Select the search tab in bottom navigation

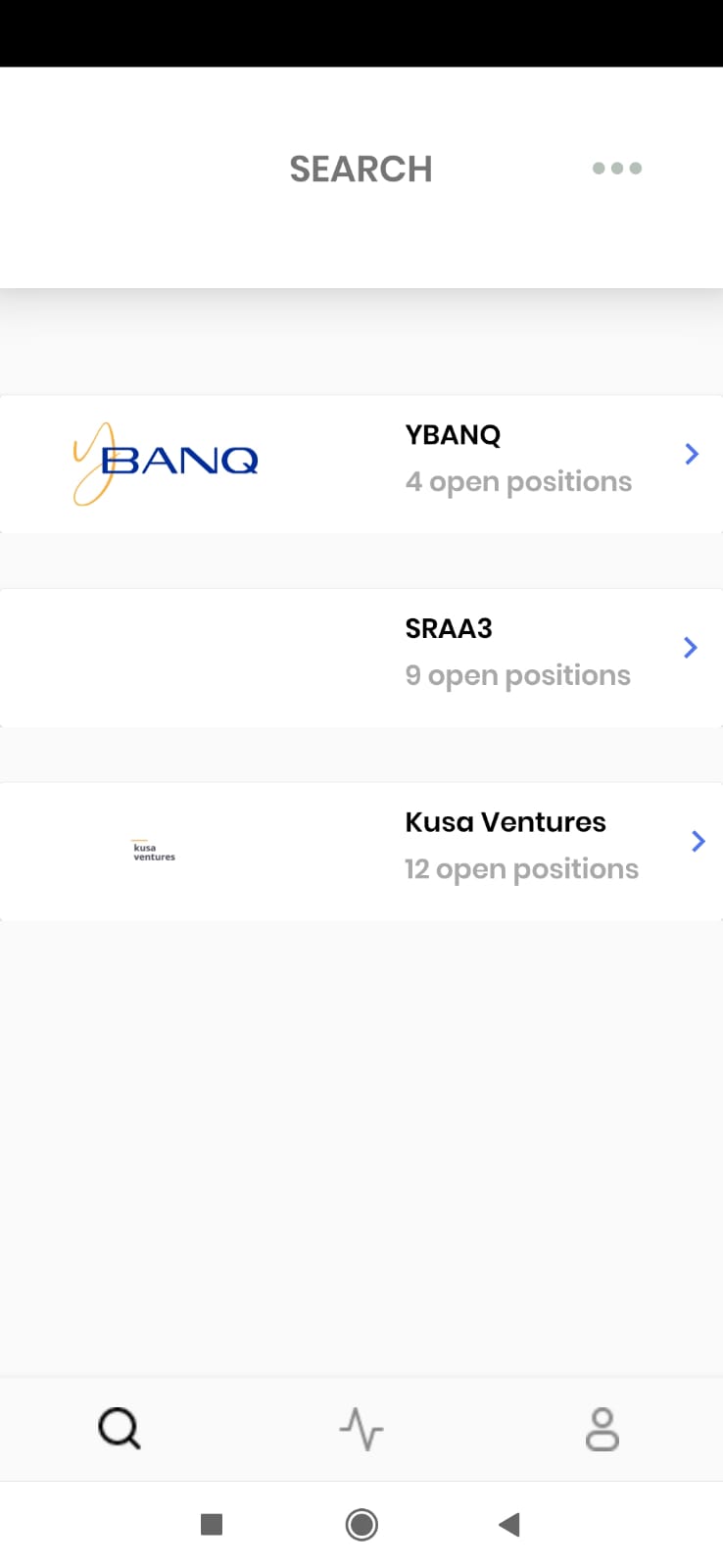tap(120, 1429)
